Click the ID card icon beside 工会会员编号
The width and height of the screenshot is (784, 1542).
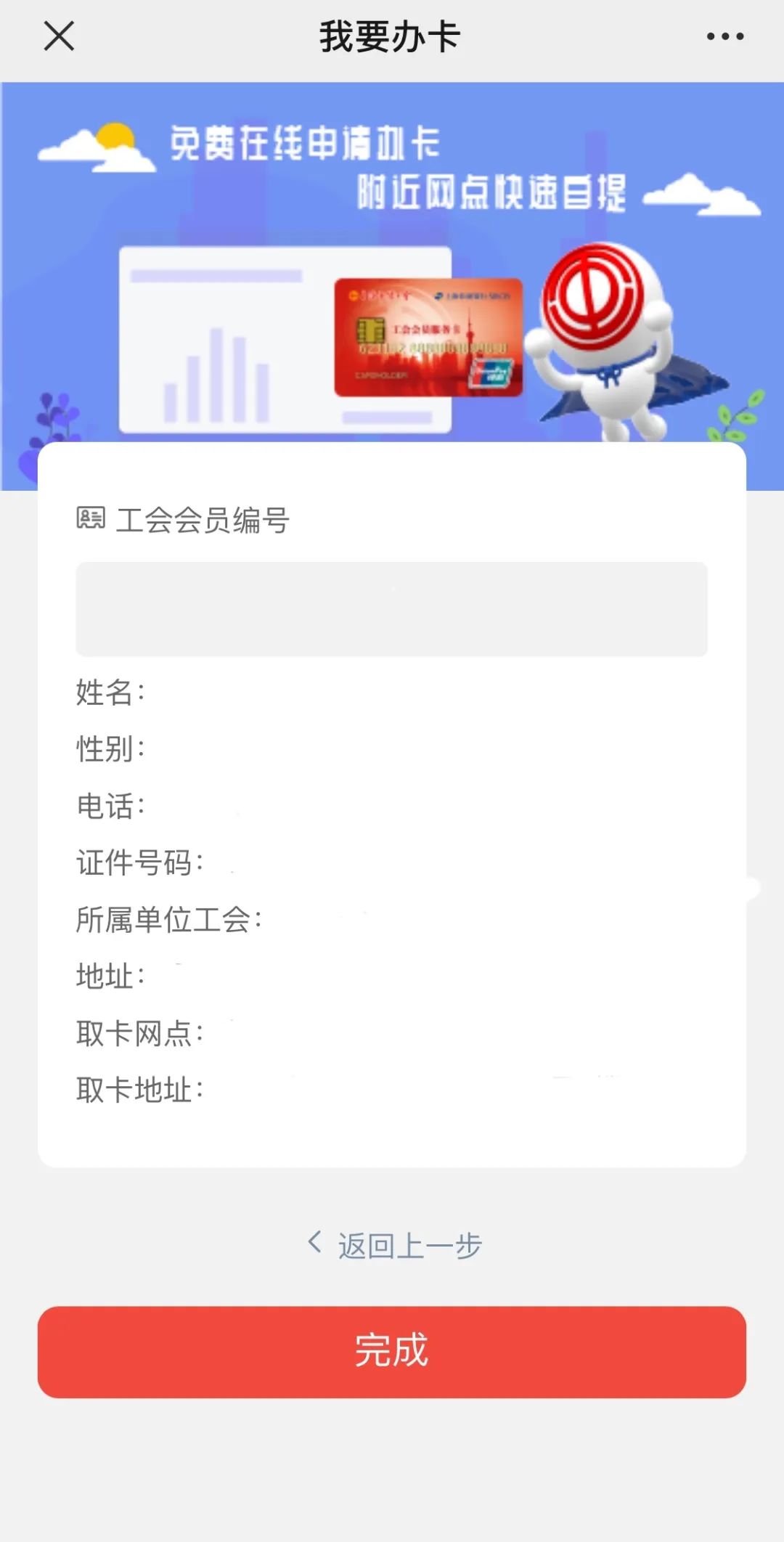[91, 518]
